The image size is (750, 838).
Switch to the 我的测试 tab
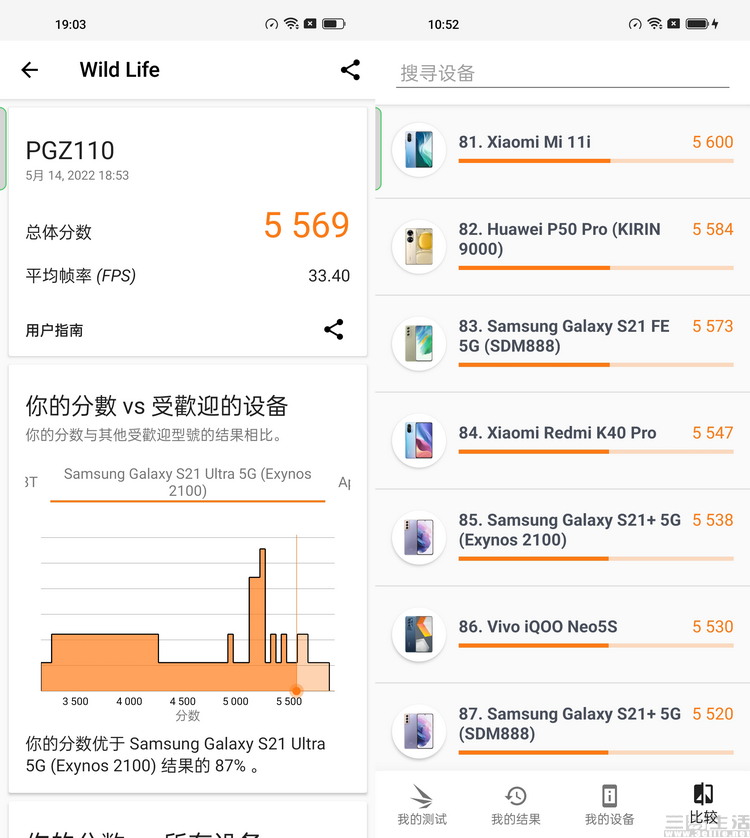pos(422,804)
